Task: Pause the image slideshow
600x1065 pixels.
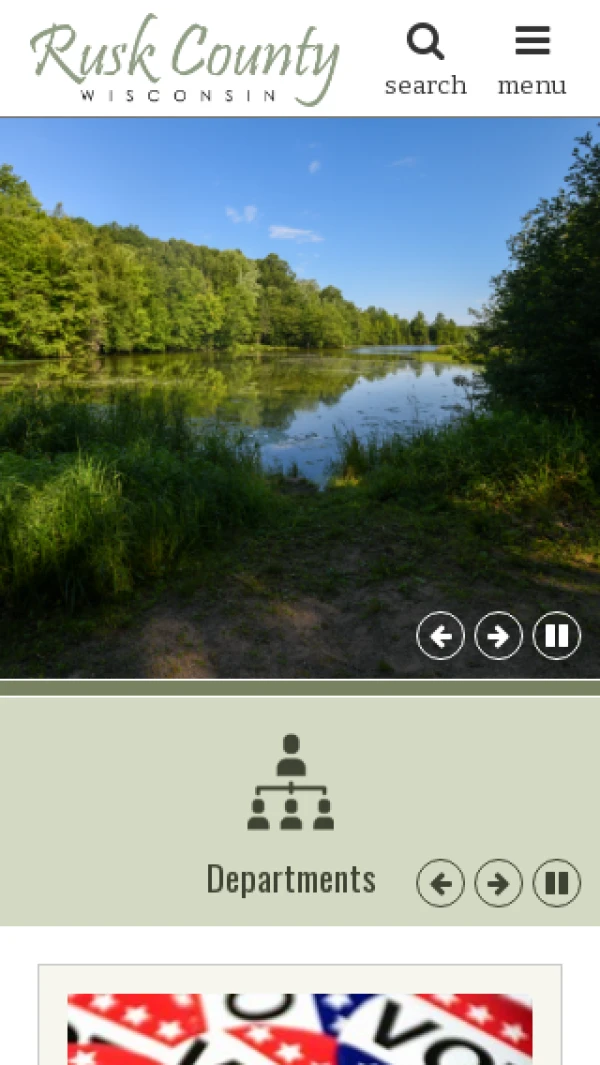Action: pyautogui.click(x=557, y=636)
